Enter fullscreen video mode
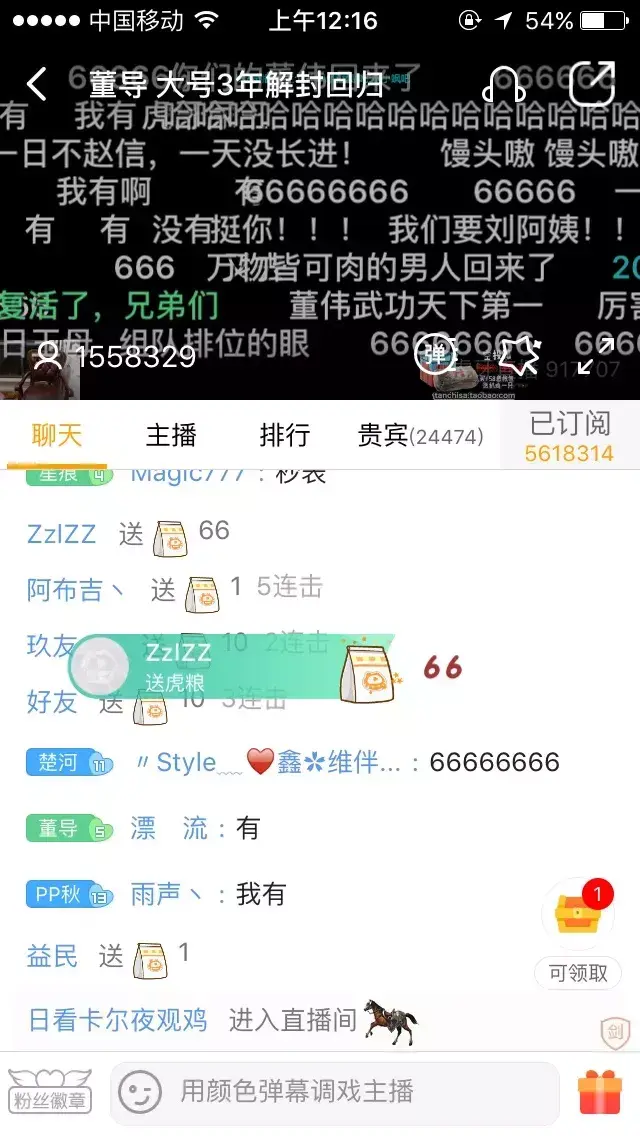The width and height of the screenshot is (640, 1136). pos(597,354)
